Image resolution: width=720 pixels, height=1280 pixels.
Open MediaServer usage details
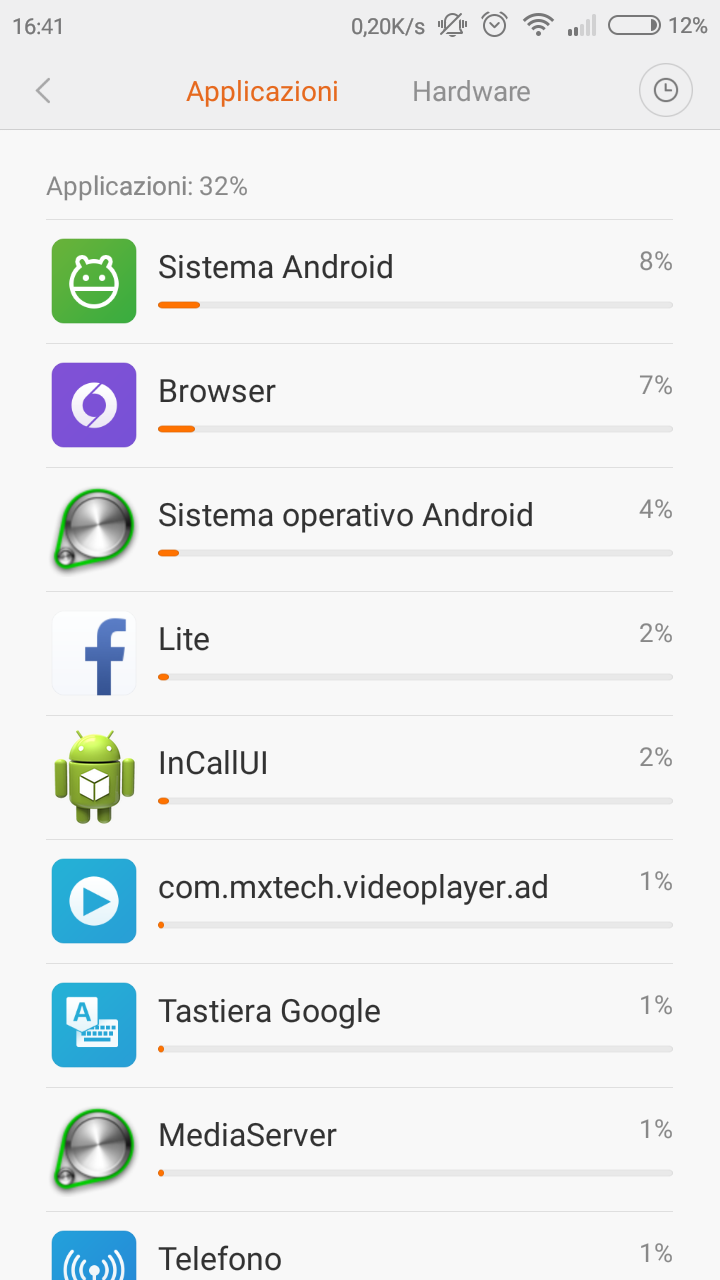coord(360,1149)
